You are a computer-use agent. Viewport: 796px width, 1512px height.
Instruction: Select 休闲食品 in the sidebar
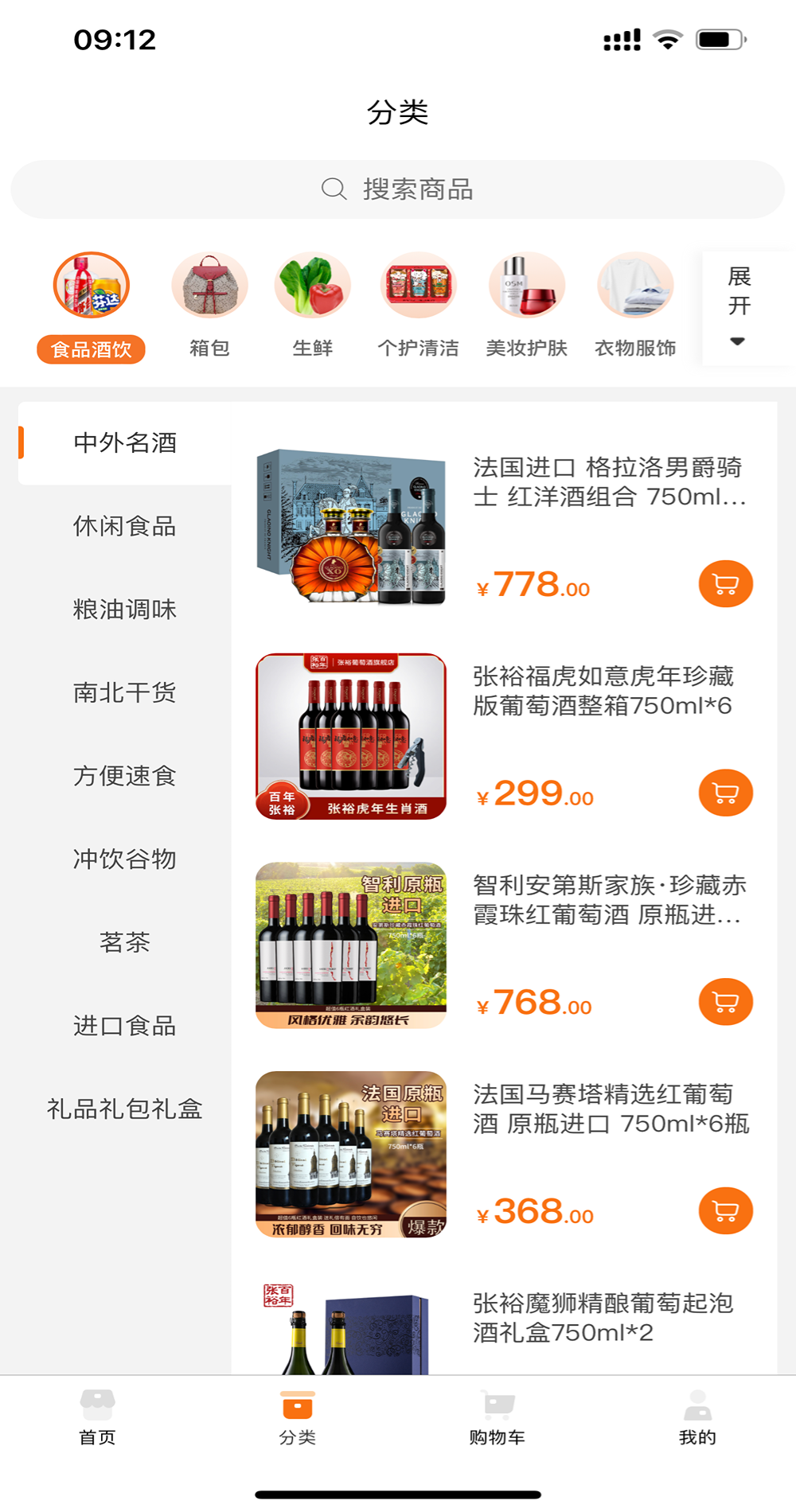coord(124,526)
